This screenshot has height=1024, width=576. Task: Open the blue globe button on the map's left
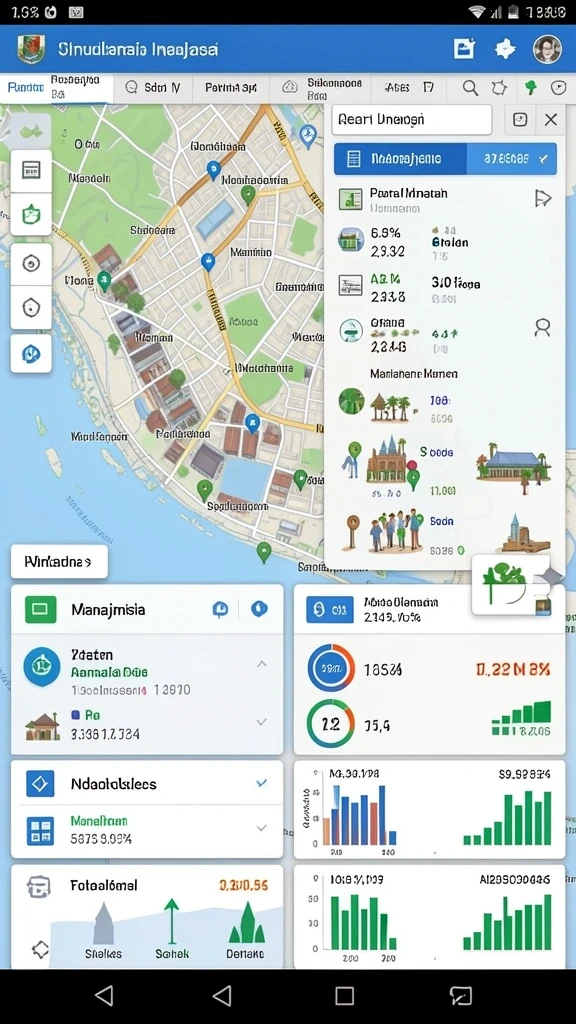click(x=31, y=354)
